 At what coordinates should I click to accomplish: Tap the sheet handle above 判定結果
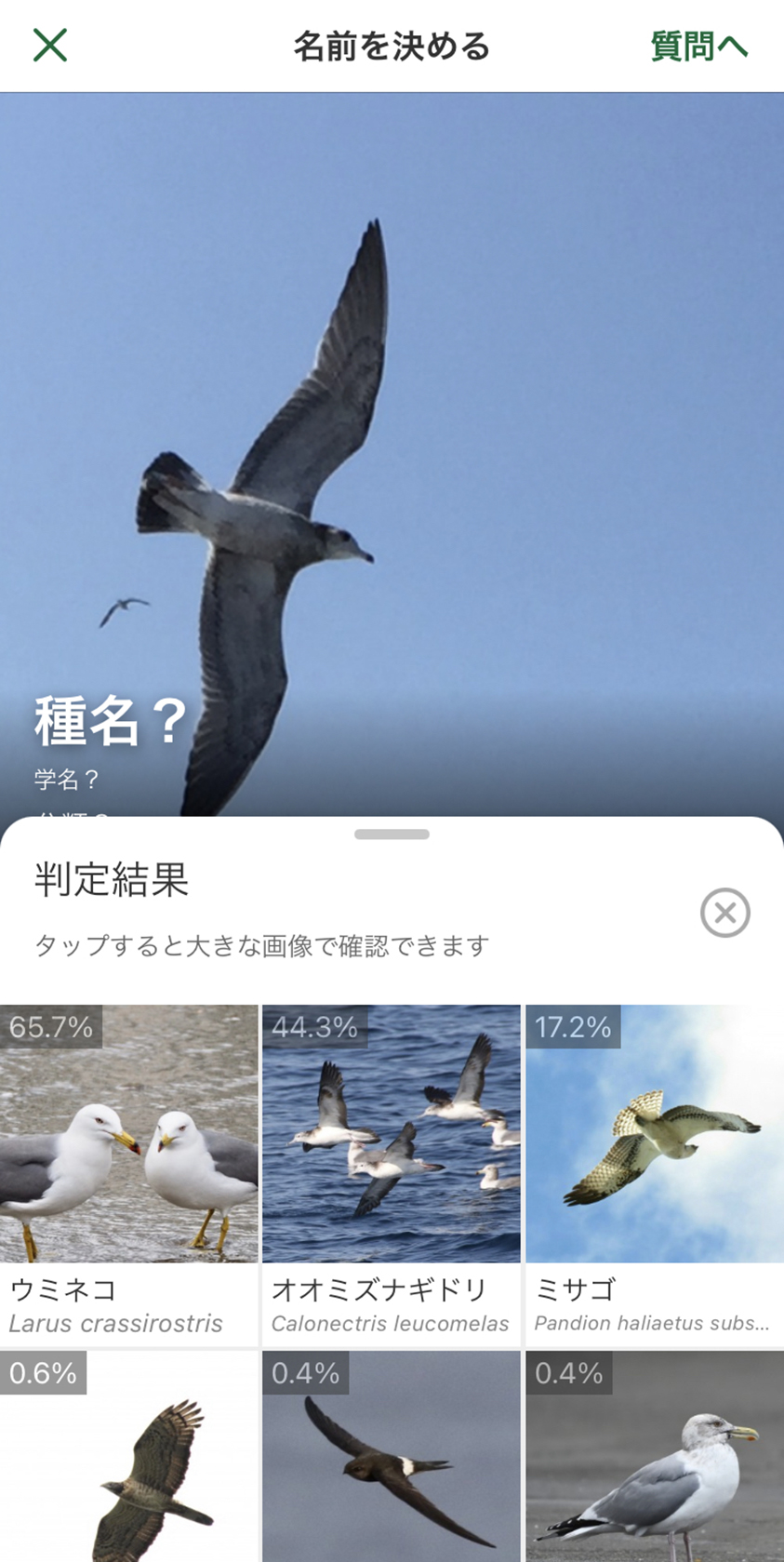point(392,834)
